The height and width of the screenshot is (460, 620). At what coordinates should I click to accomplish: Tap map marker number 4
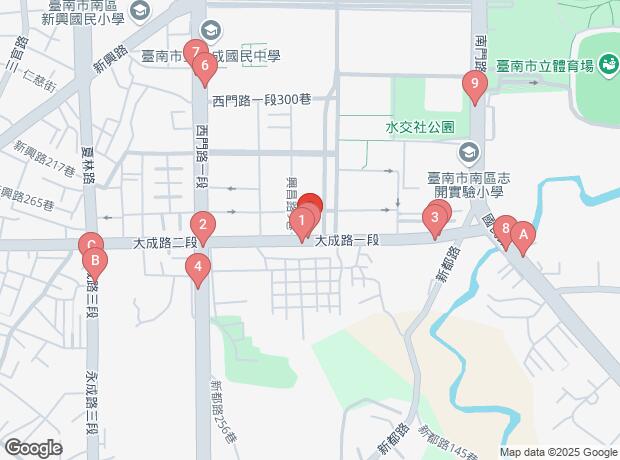tap(198, 267)
